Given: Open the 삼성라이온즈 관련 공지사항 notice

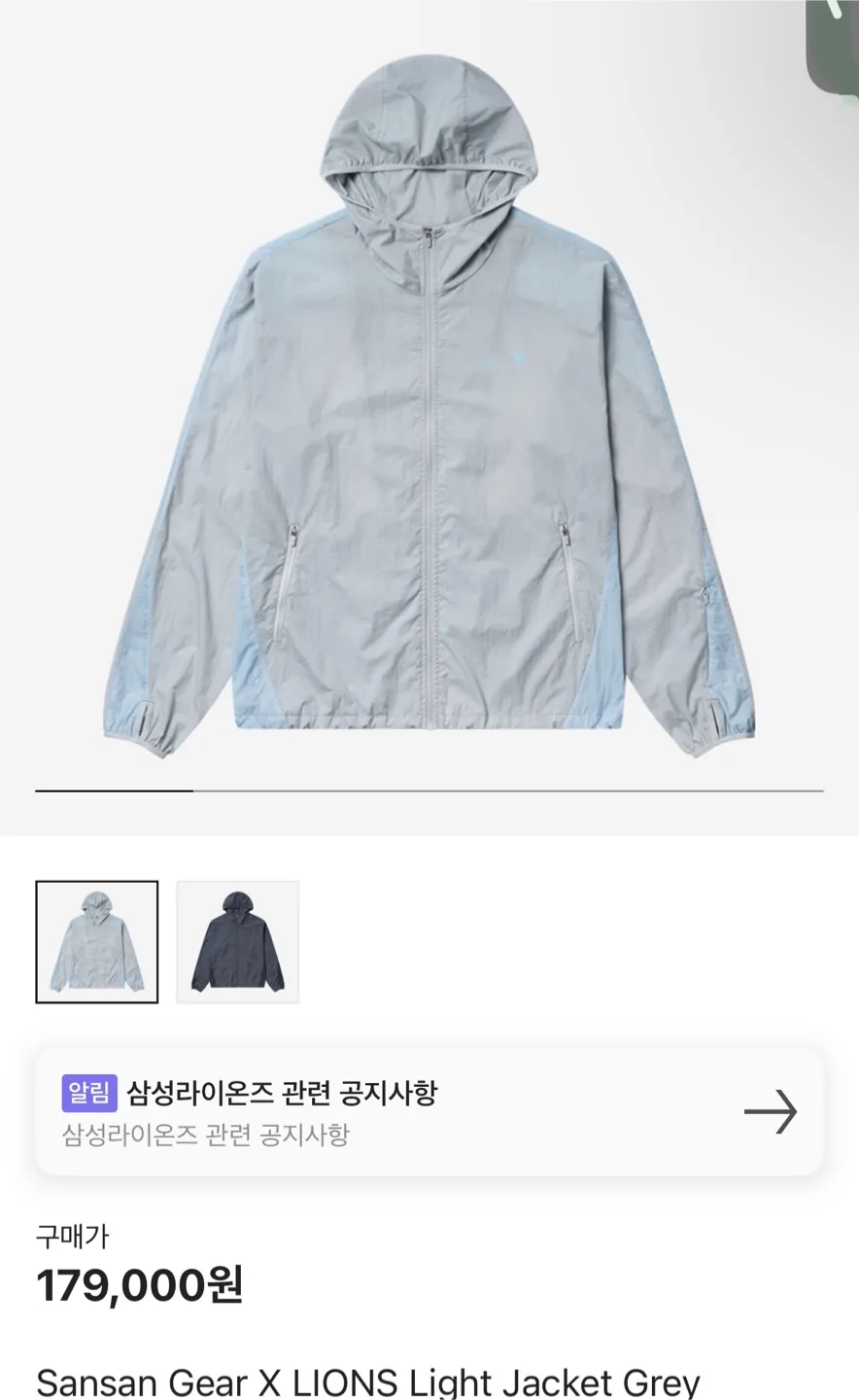Looking at the screenshot, I should (x=429, y=1112).
